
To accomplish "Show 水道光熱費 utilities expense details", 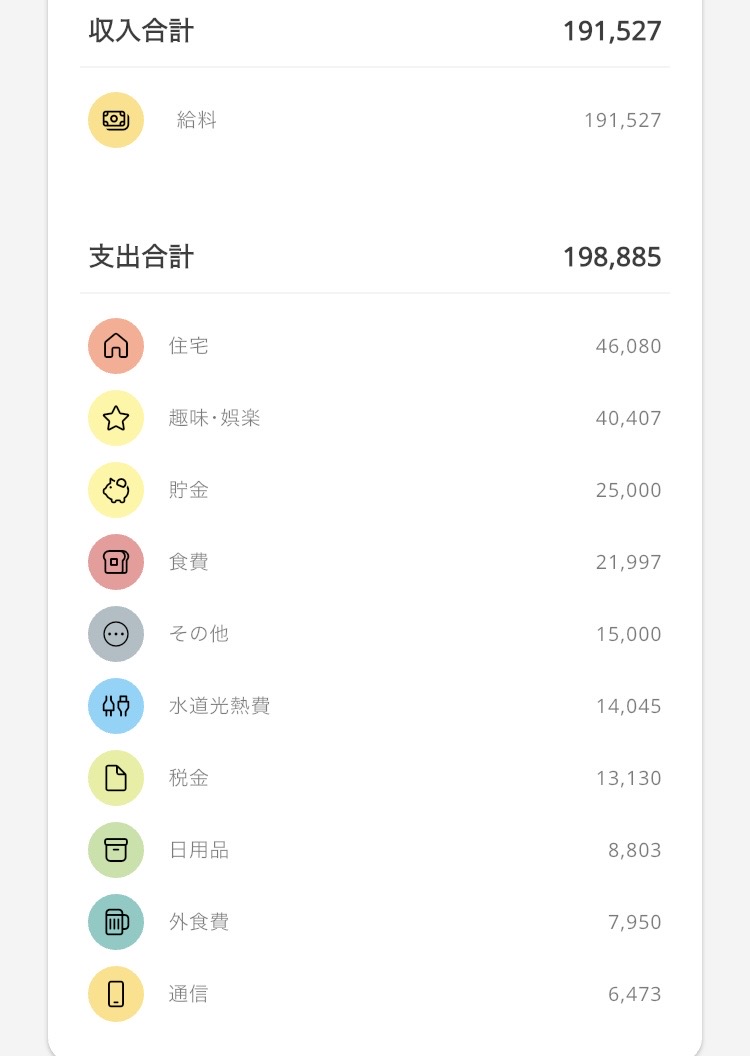I will (x=375, y=706).
